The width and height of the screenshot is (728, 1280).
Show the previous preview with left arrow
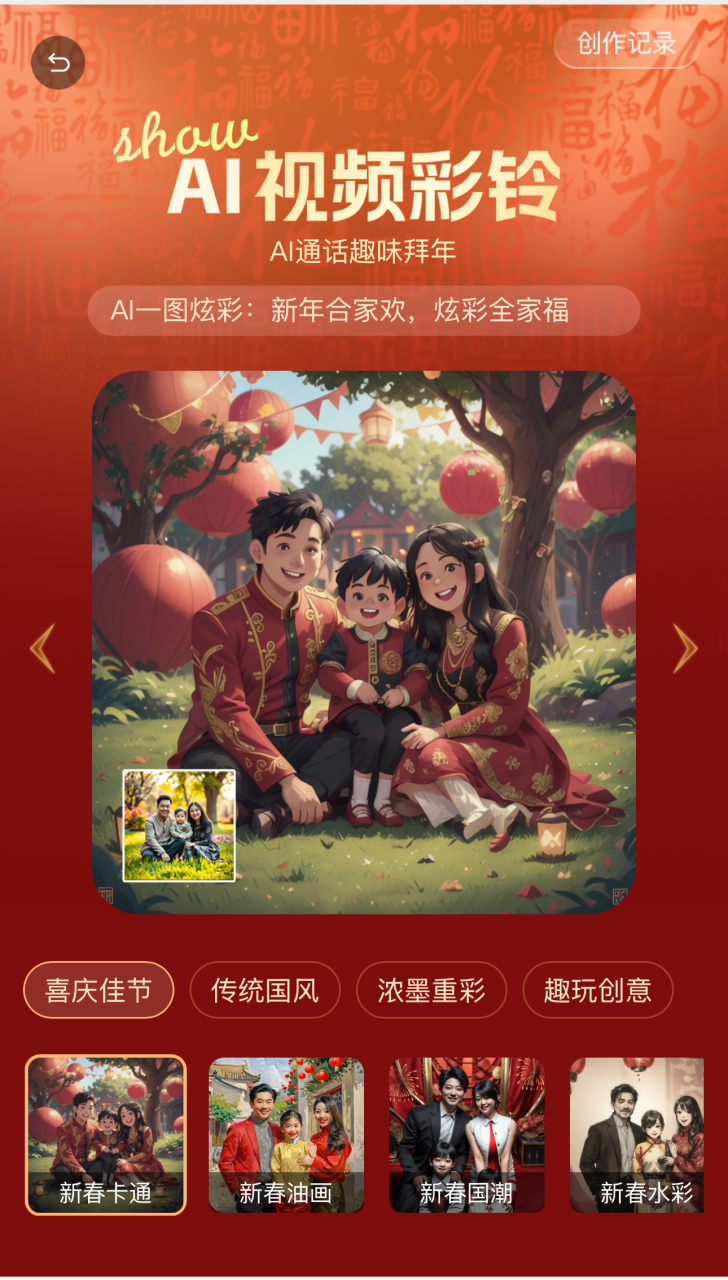point(42,648)
